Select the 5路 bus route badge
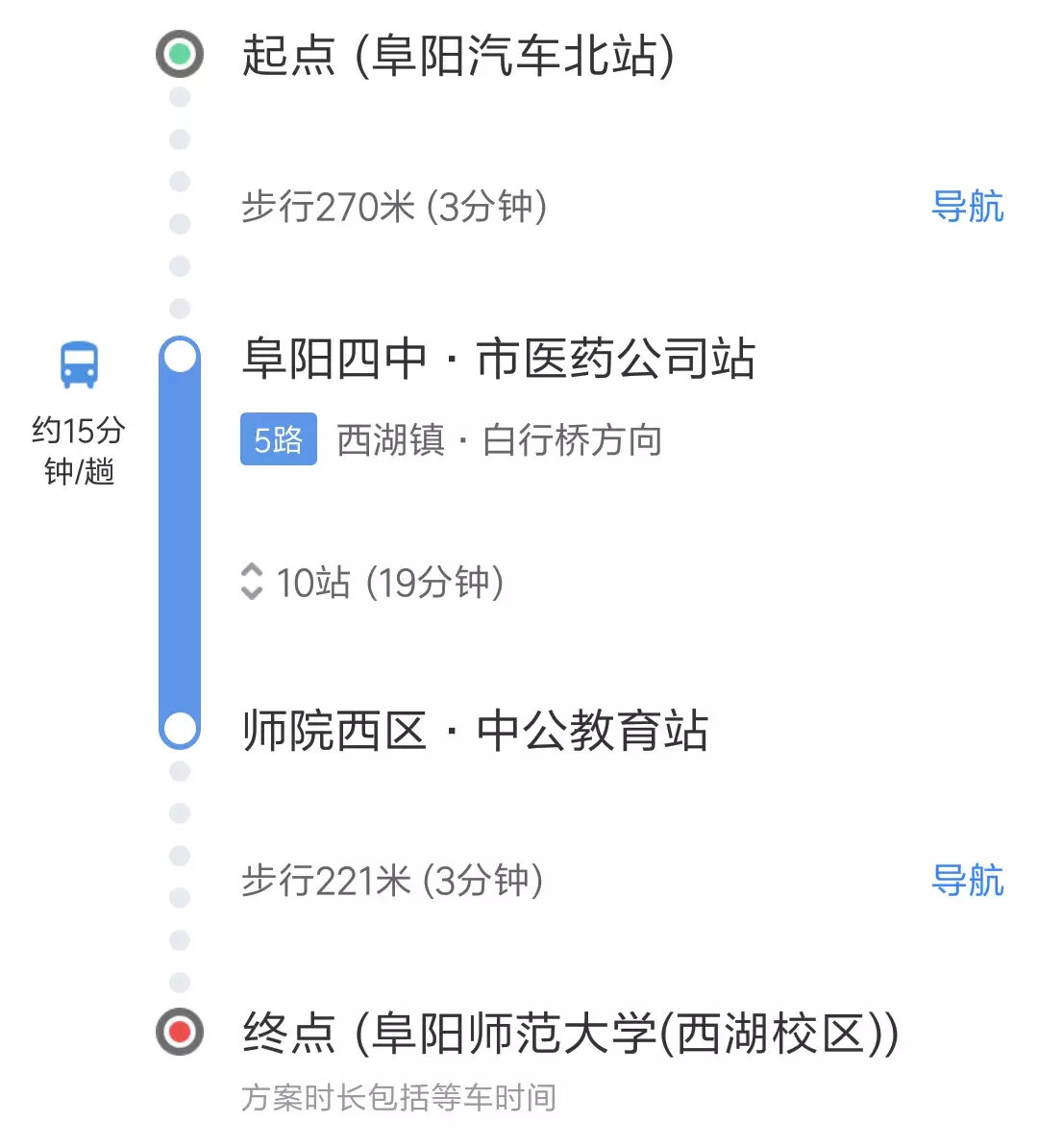Screen dimensions: 1038x1148 click(x=278, y=438)
